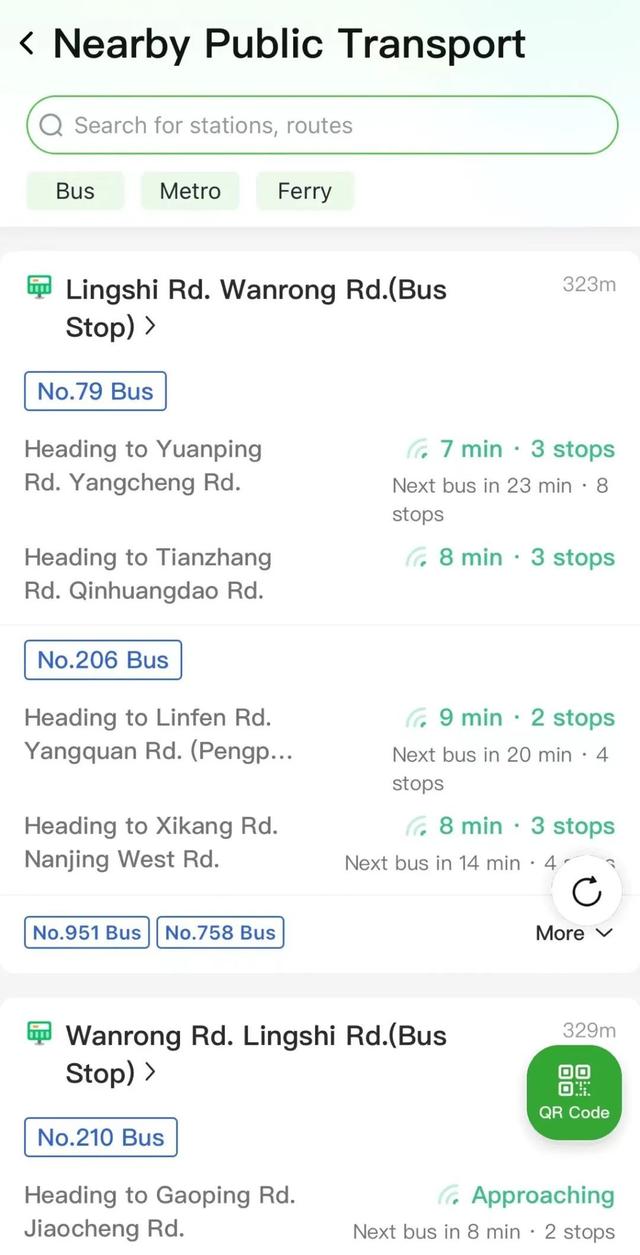View No.206 heading to Linfen Rd. Yangquan Rd.

pos(320,749)
